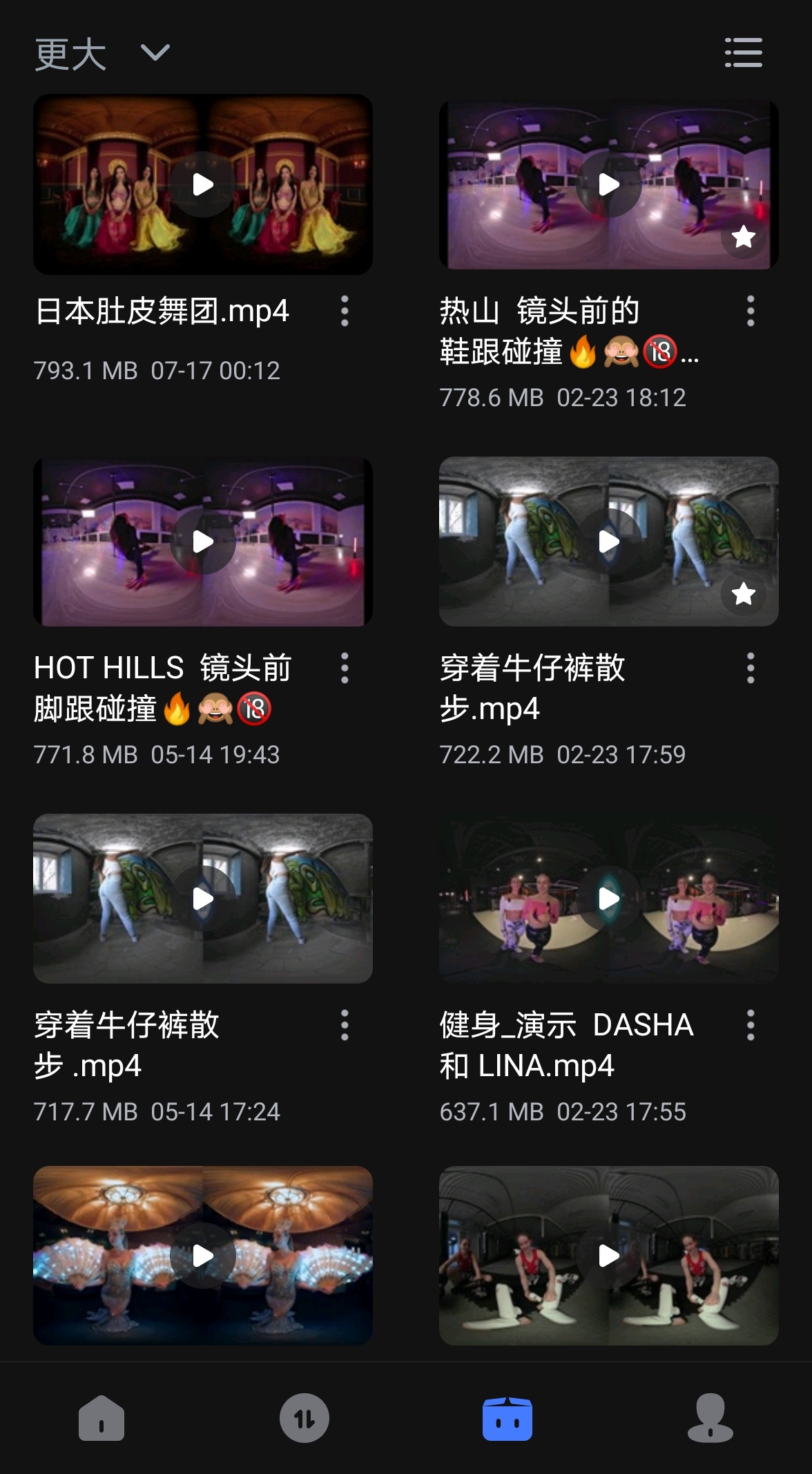The width and height of the screenshot is (812, 1474).
Task: Open the 更大 sort dropdown
Action: [x=102, y=53]
